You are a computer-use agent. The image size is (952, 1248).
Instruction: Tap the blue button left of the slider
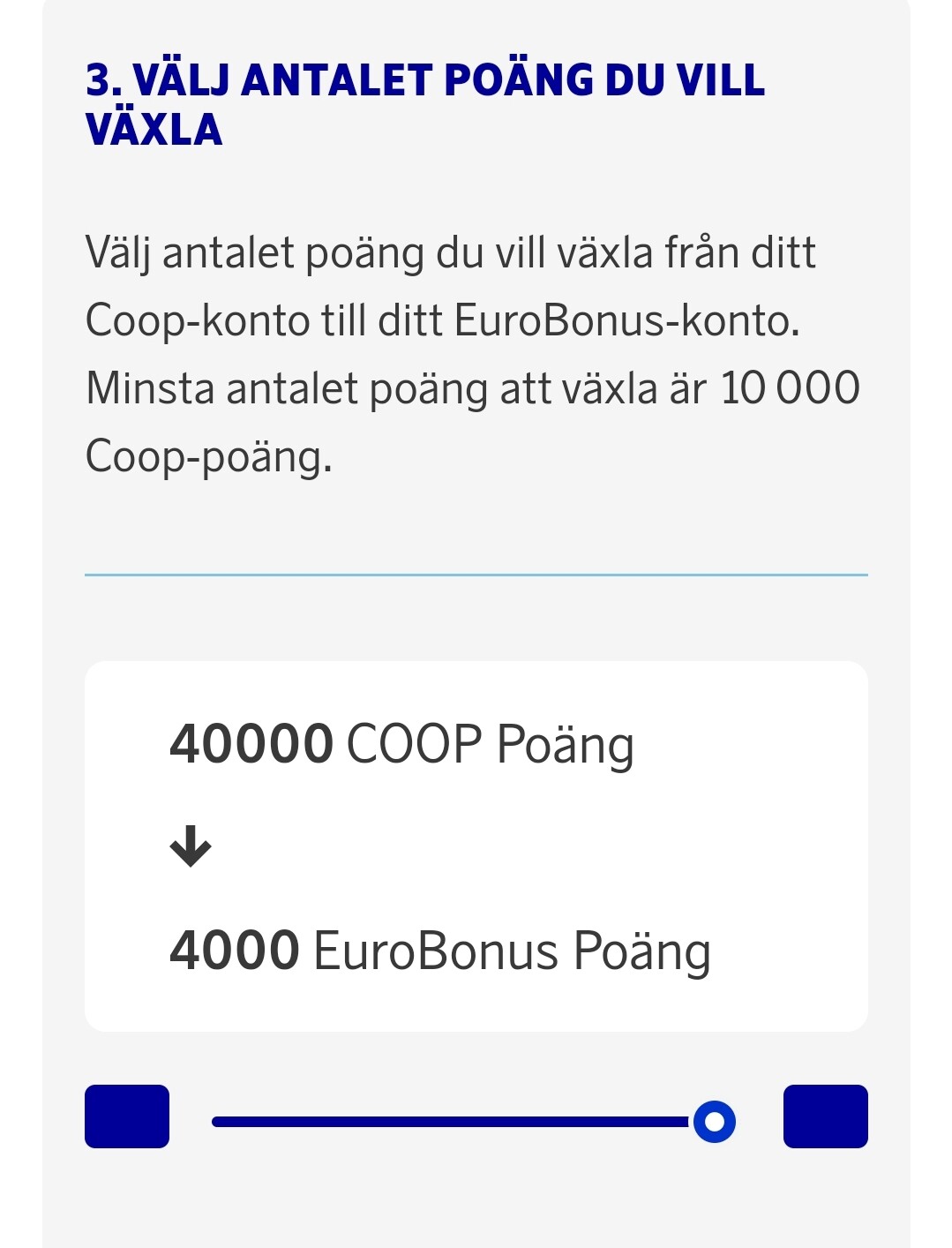coord(127,1116)
